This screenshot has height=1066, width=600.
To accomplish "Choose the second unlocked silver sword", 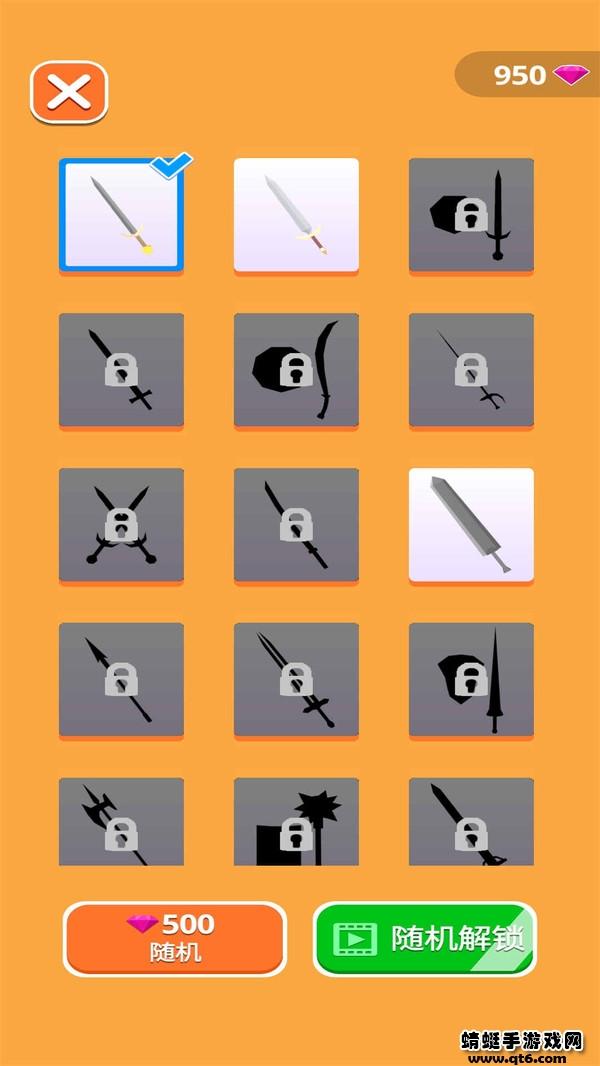I will coord(296,214).
